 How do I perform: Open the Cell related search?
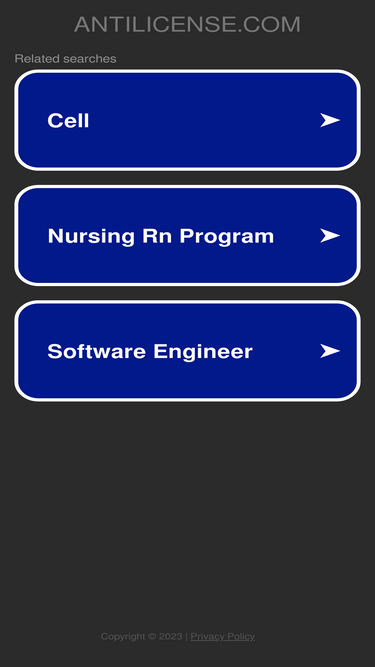pyautogui.click(x=188, y=120)
